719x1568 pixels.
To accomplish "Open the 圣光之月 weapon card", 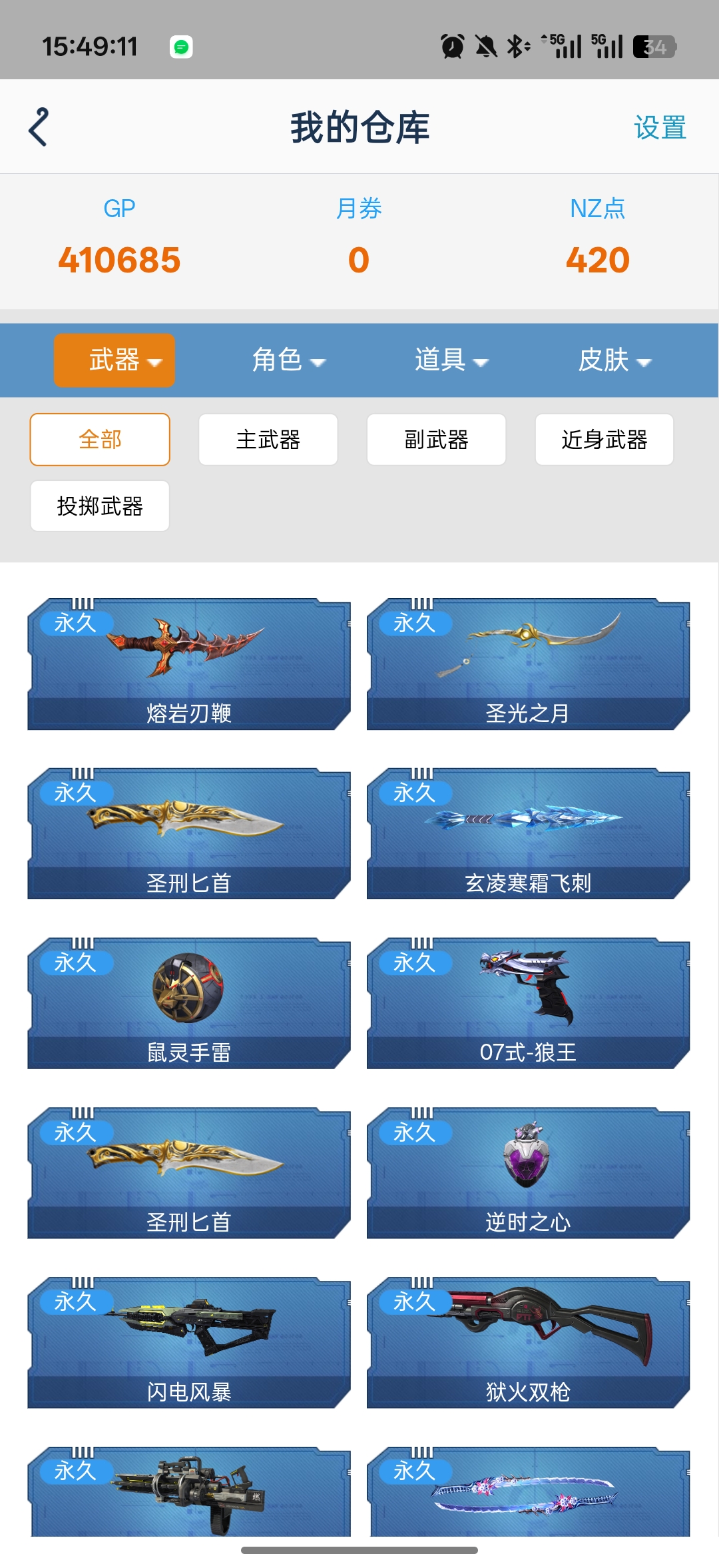I will point(528,663).
